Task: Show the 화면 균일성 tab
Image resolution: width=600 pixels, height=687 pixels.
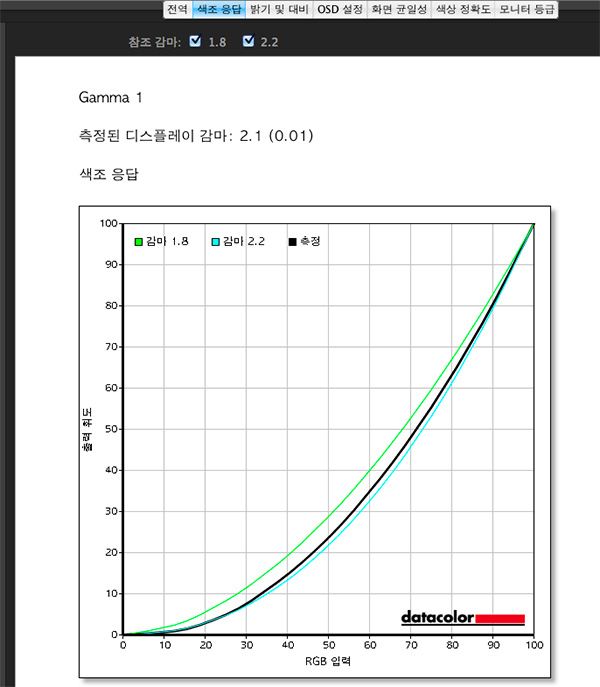Action: pyautogui.click(x=399, y=9)
